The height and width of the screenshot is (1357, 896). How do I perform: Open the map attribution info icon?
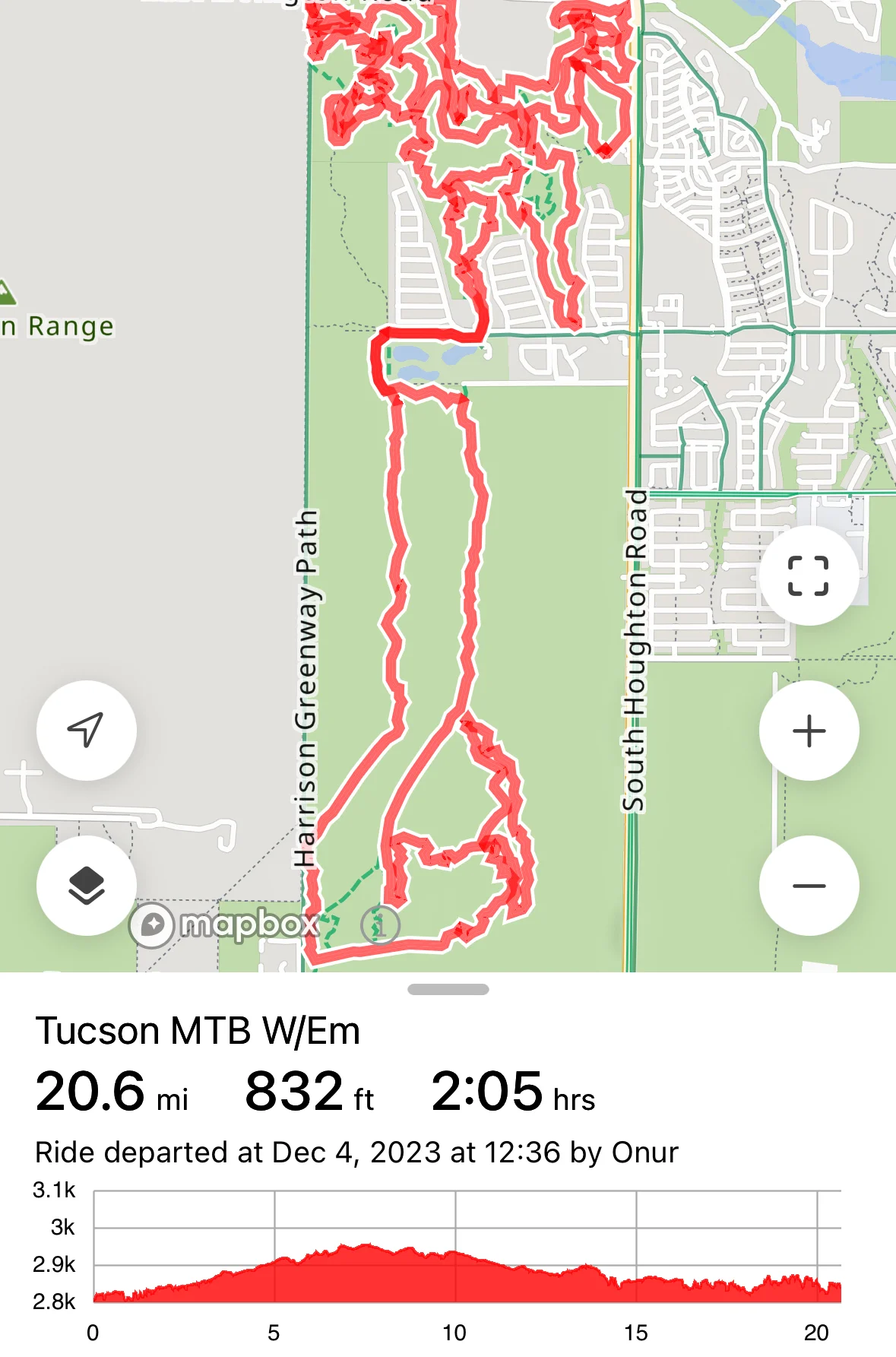click(x=379, y=925)
